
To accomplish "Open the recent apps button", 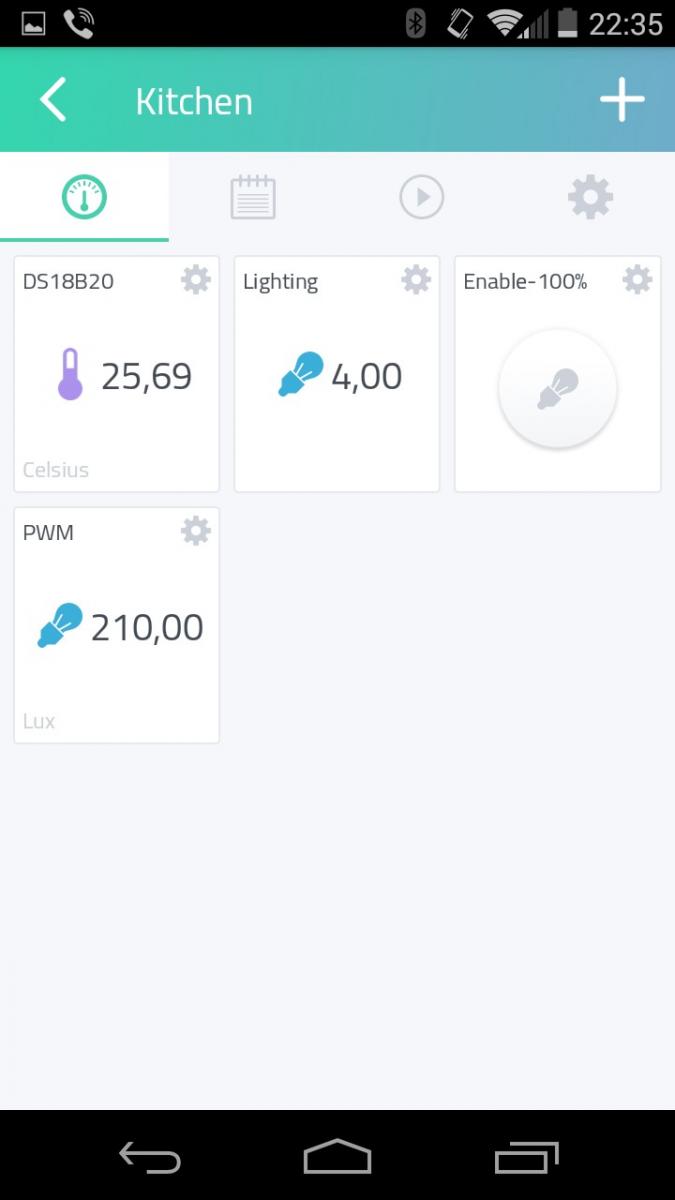I will [527, 1157].
